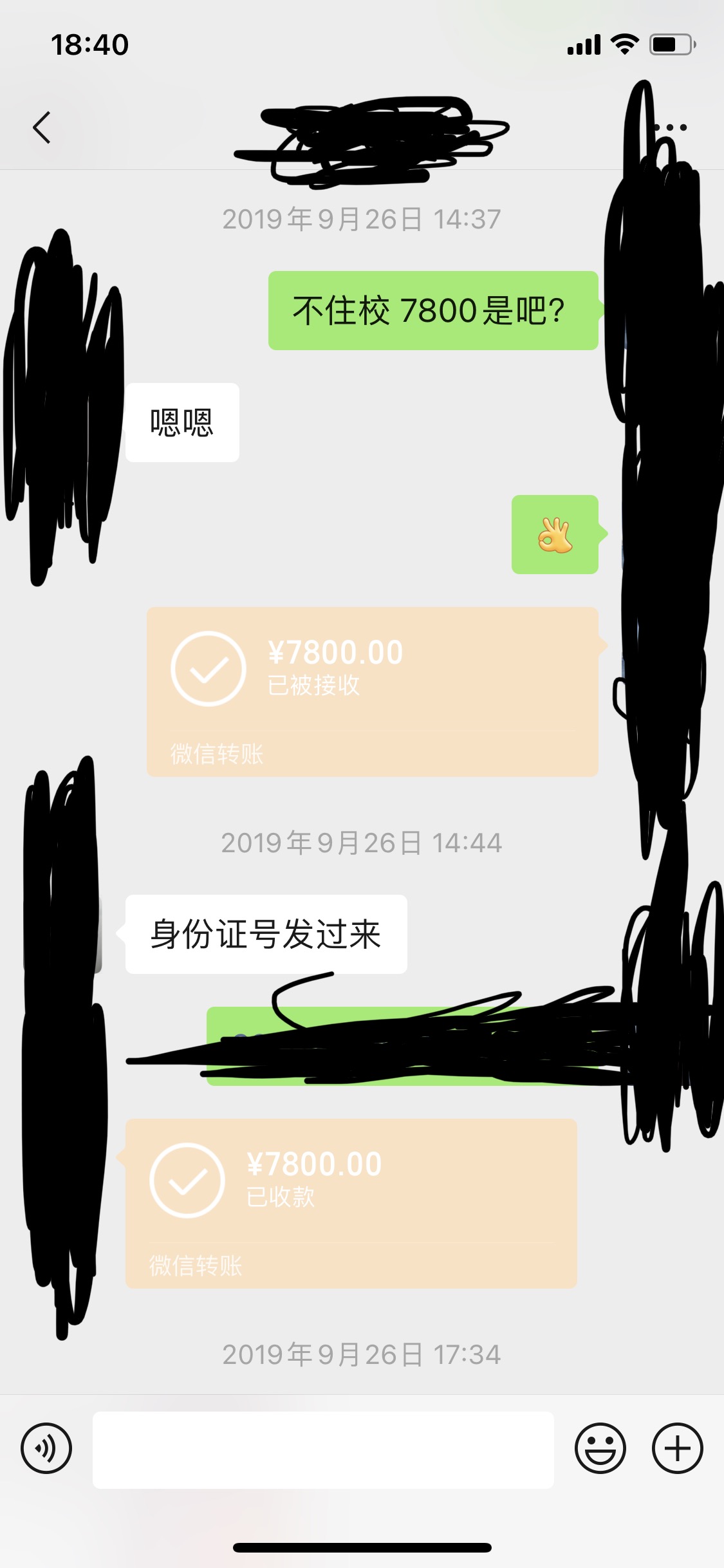This screenshot has width=724, height=1568.
Task: Open the chat info three-dot menu
Action: [673, 127]
